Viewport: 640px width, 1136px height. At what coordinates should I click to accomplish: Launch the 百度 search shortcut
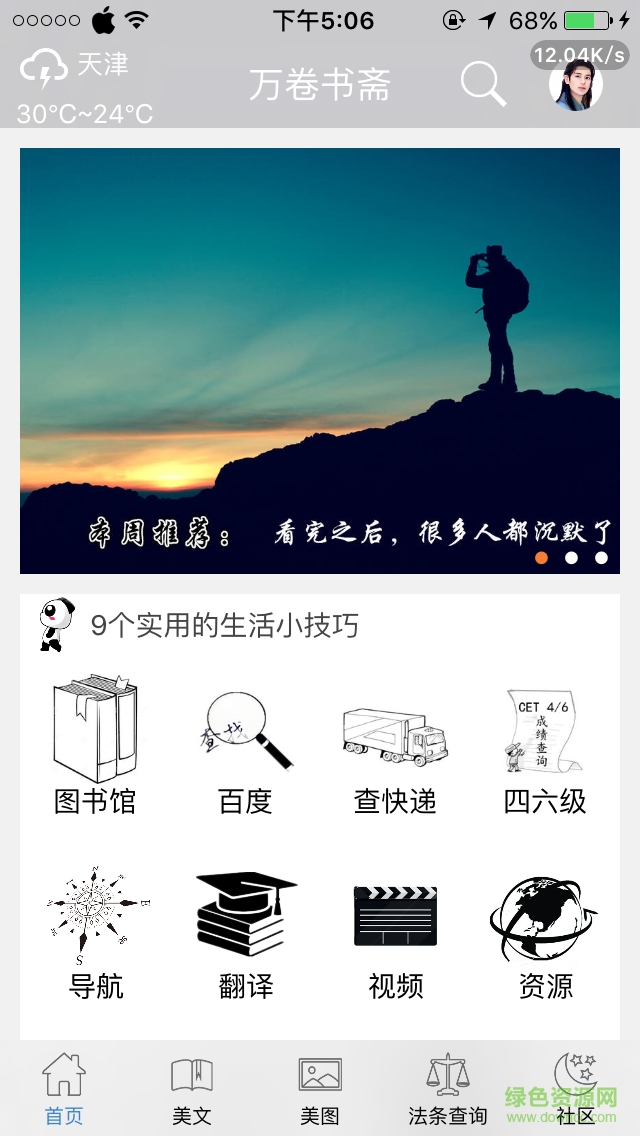click(245, 744)
